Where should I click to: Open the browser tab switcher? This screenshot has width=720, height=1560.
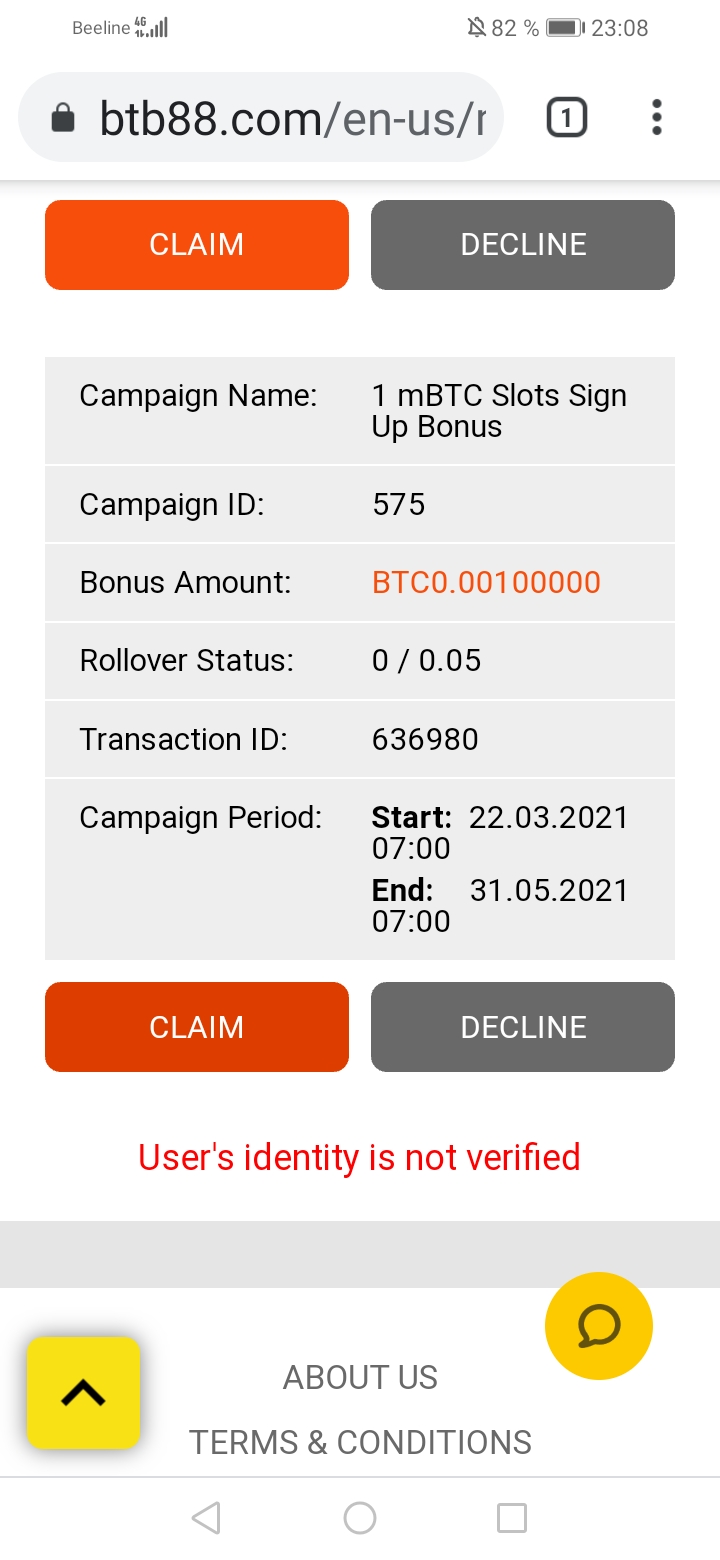[x=566, y=119]
